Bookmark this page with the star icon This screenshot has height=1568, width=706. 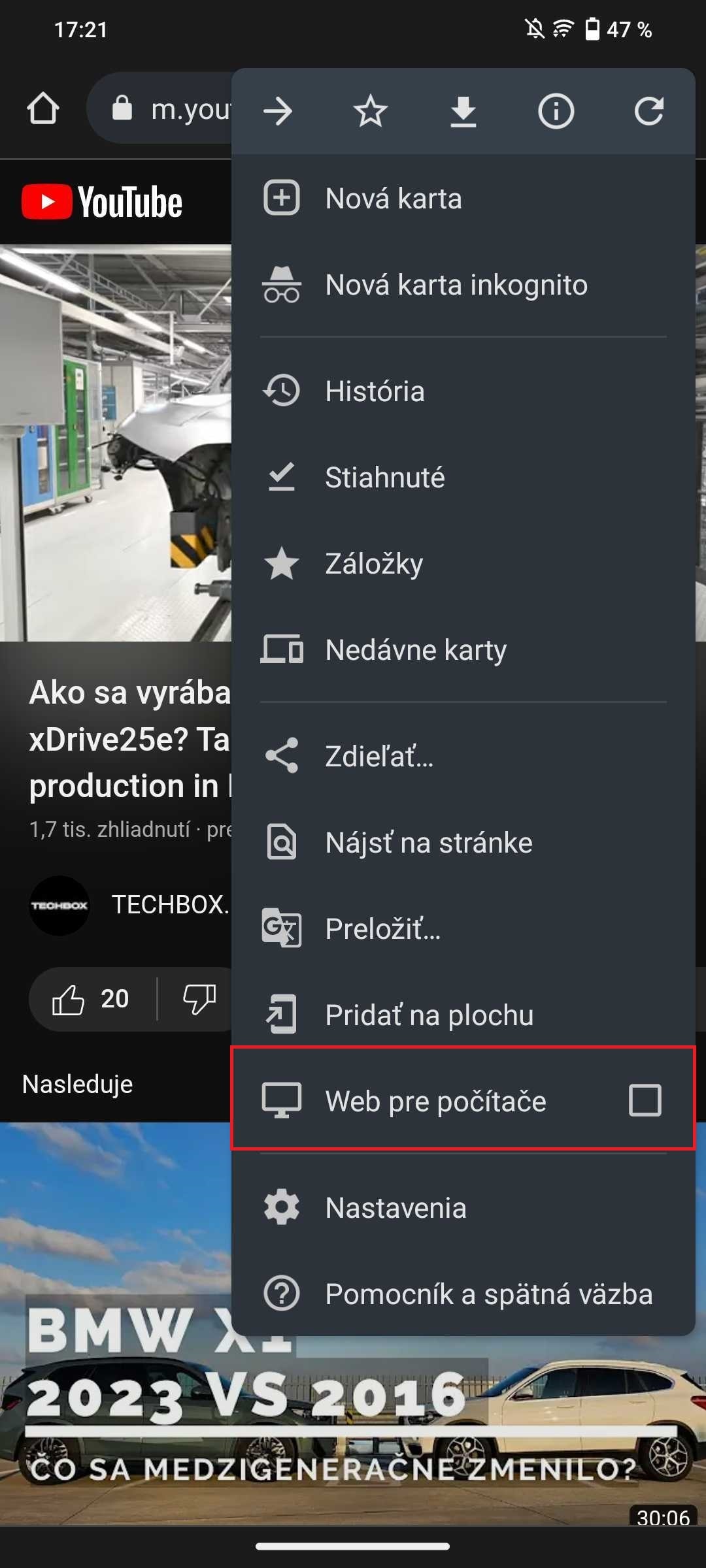click(x=371, y=111)
